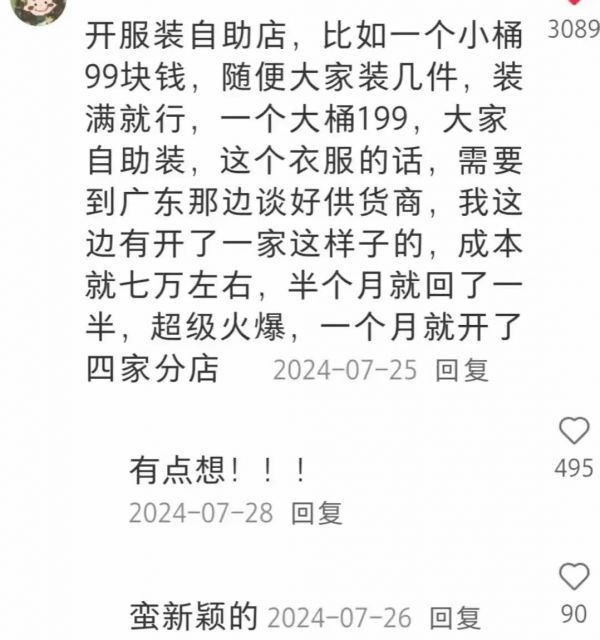Reply to the comment 有点想!!!

point(317,513)
